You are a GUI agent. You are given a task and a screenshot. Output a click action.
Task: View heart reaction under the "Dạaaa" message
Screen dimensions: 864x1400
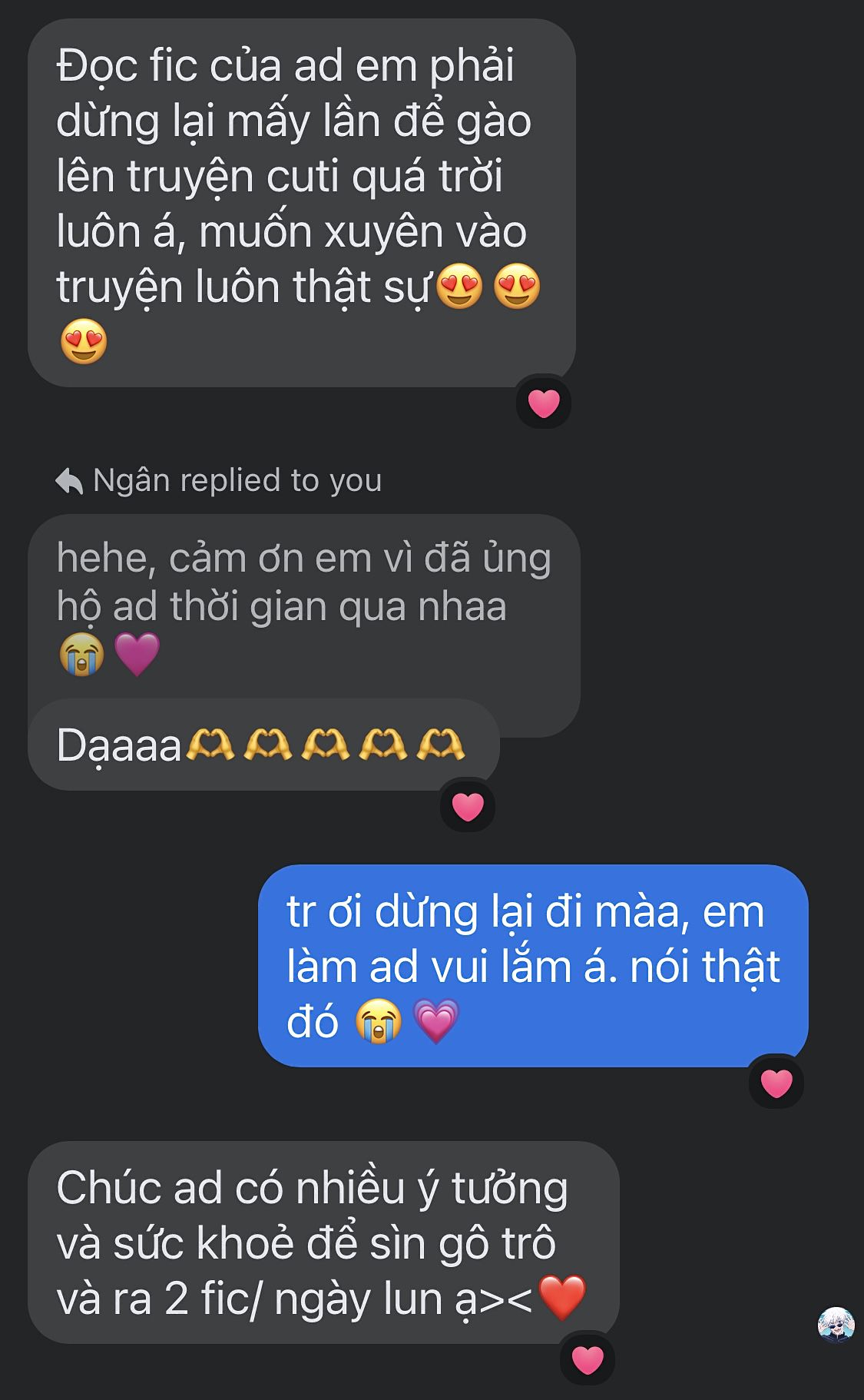coord(467,807)
